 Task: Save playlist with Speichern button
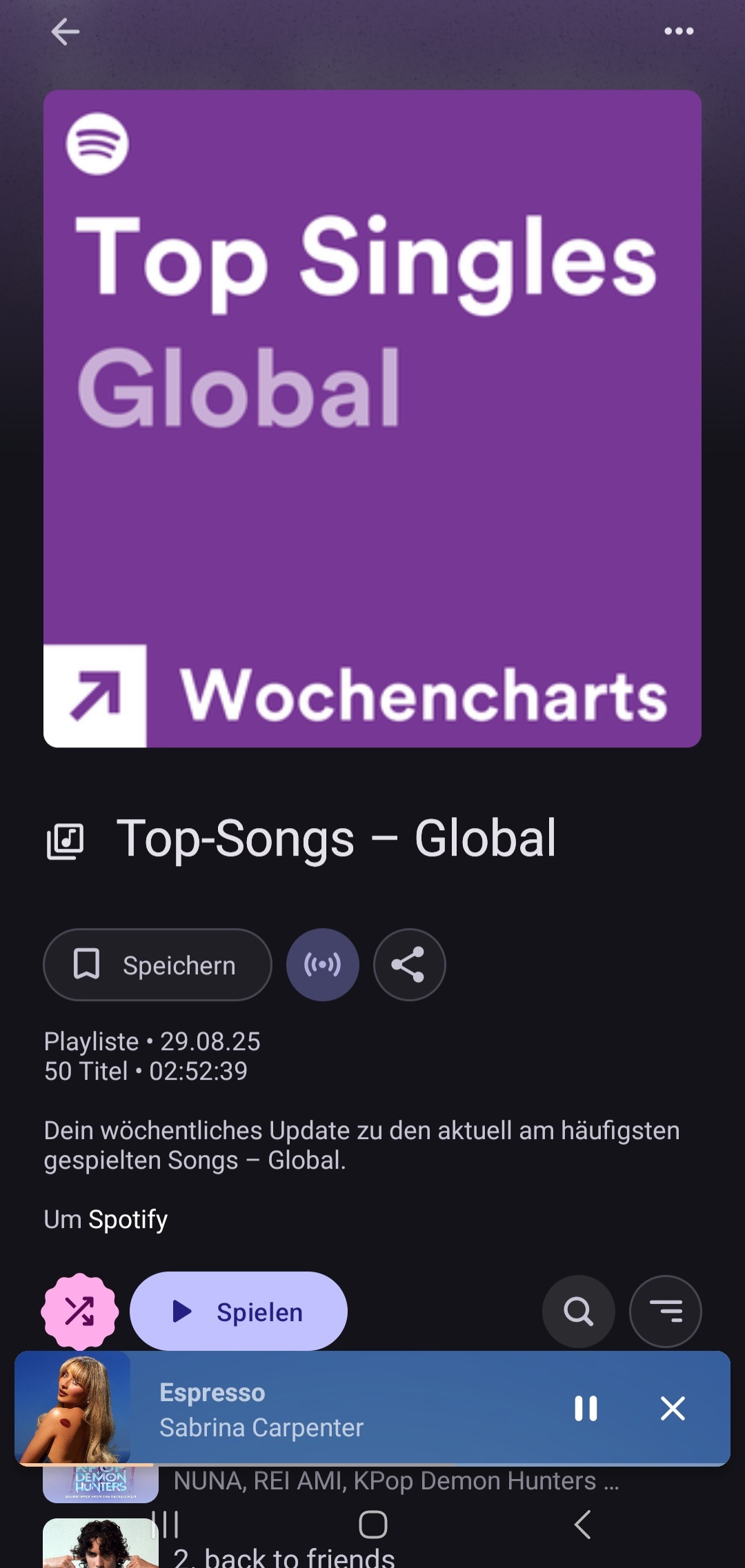tap(157, 965)
